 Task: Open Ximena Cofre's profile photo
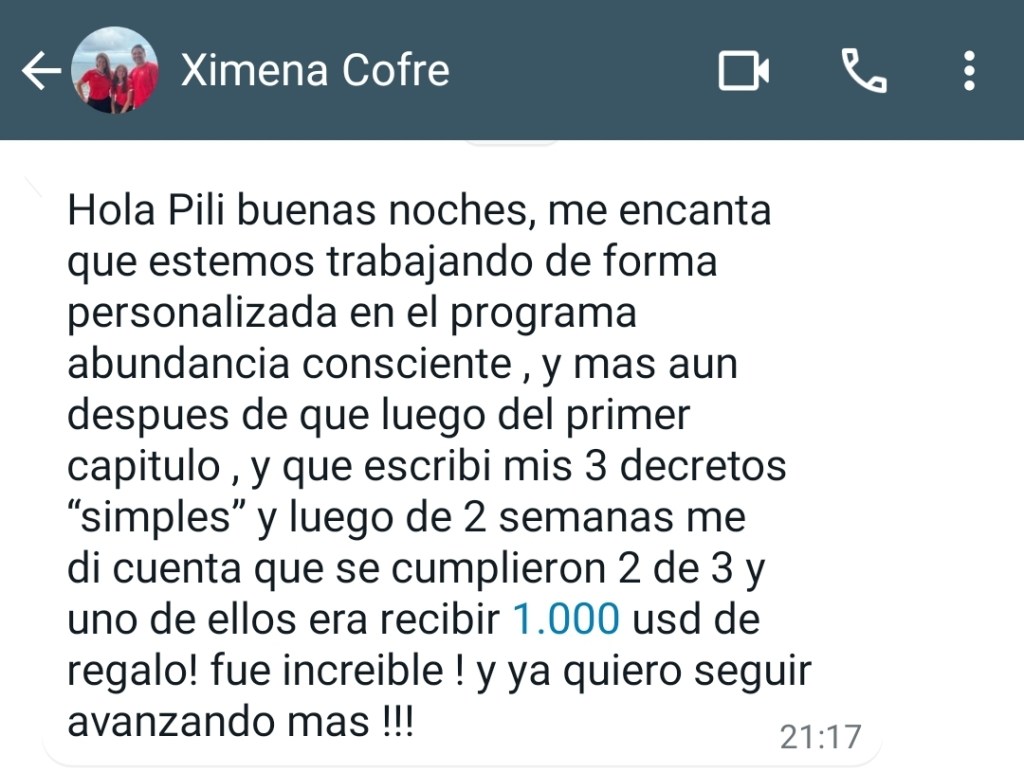116,72
